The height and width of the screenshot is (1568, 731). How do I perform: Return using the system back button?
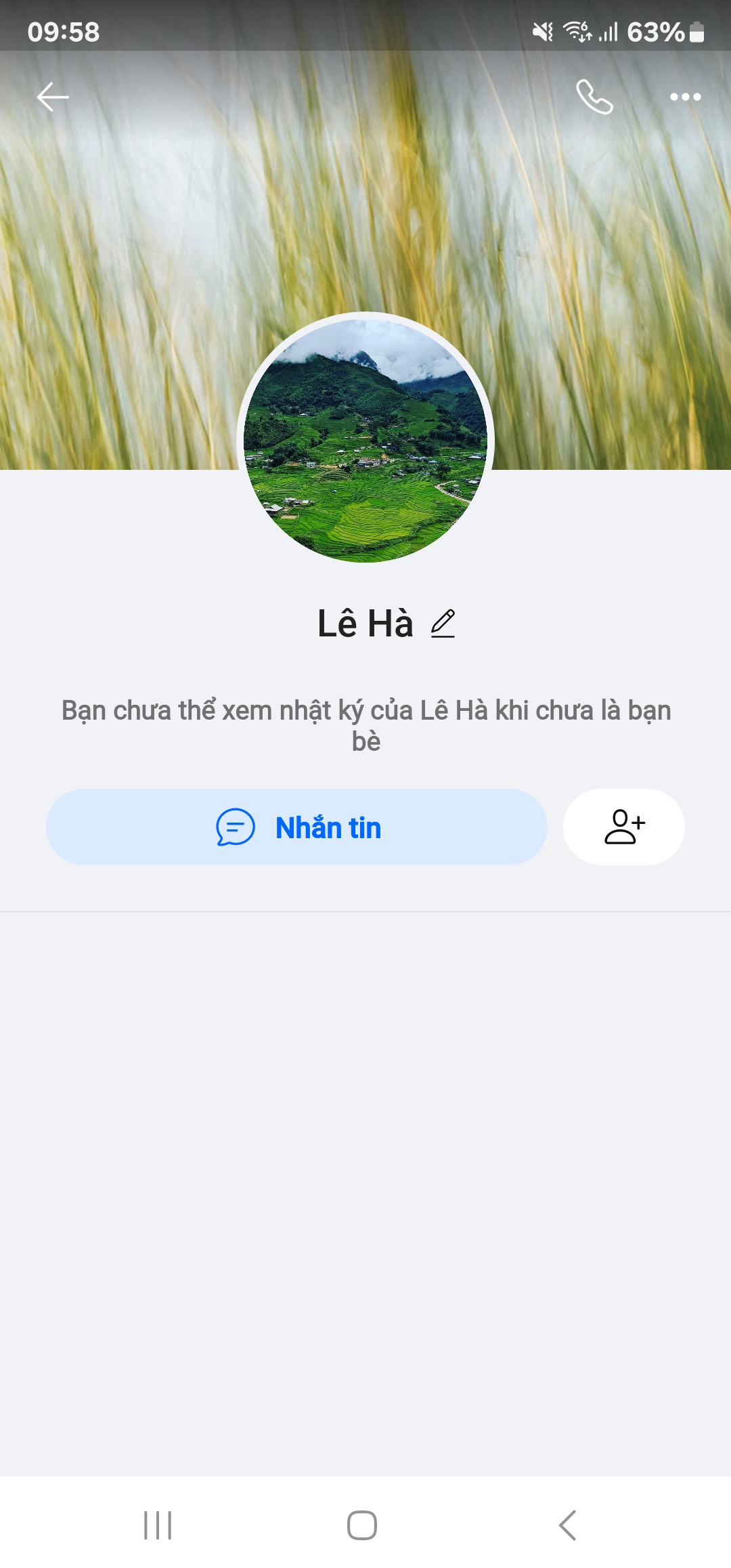[x=567, y=1525]
